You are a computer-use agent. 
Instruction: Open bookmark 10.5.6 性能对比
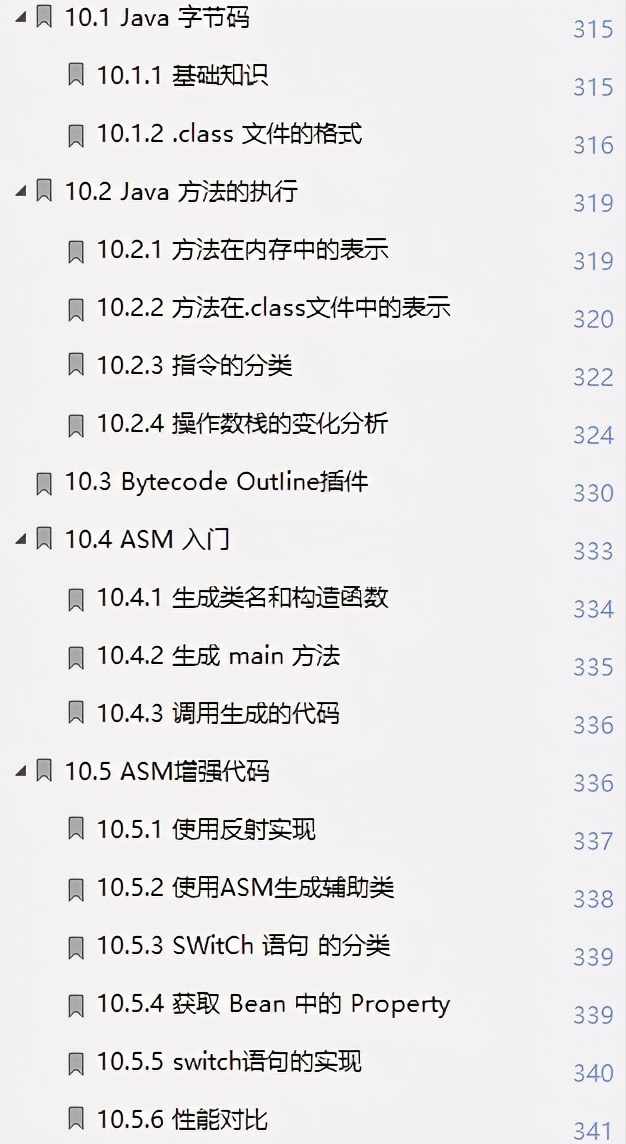(182, 1118)
